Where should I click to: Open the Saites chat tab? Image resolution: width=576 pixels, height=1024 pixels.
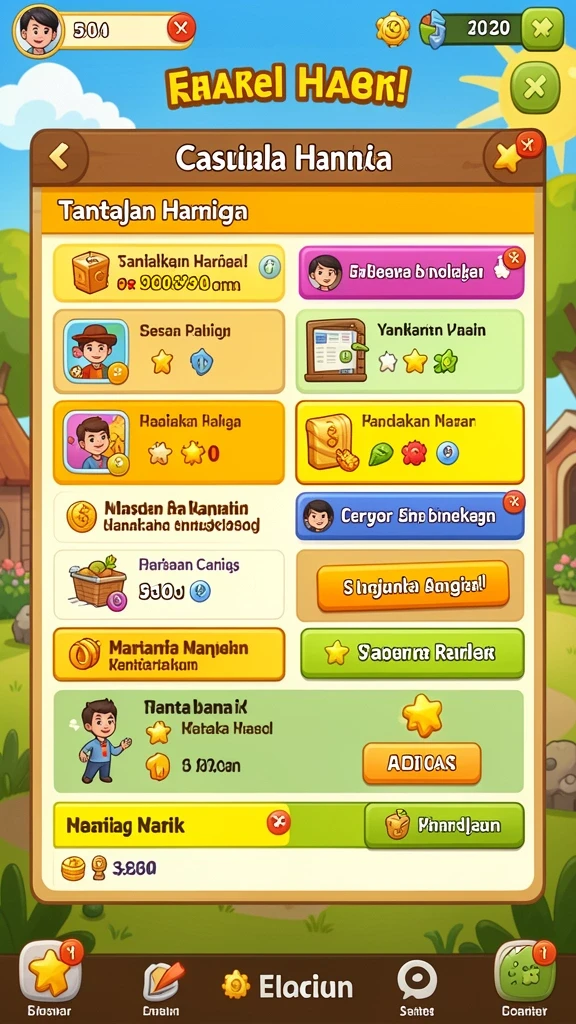coord(417,986)
